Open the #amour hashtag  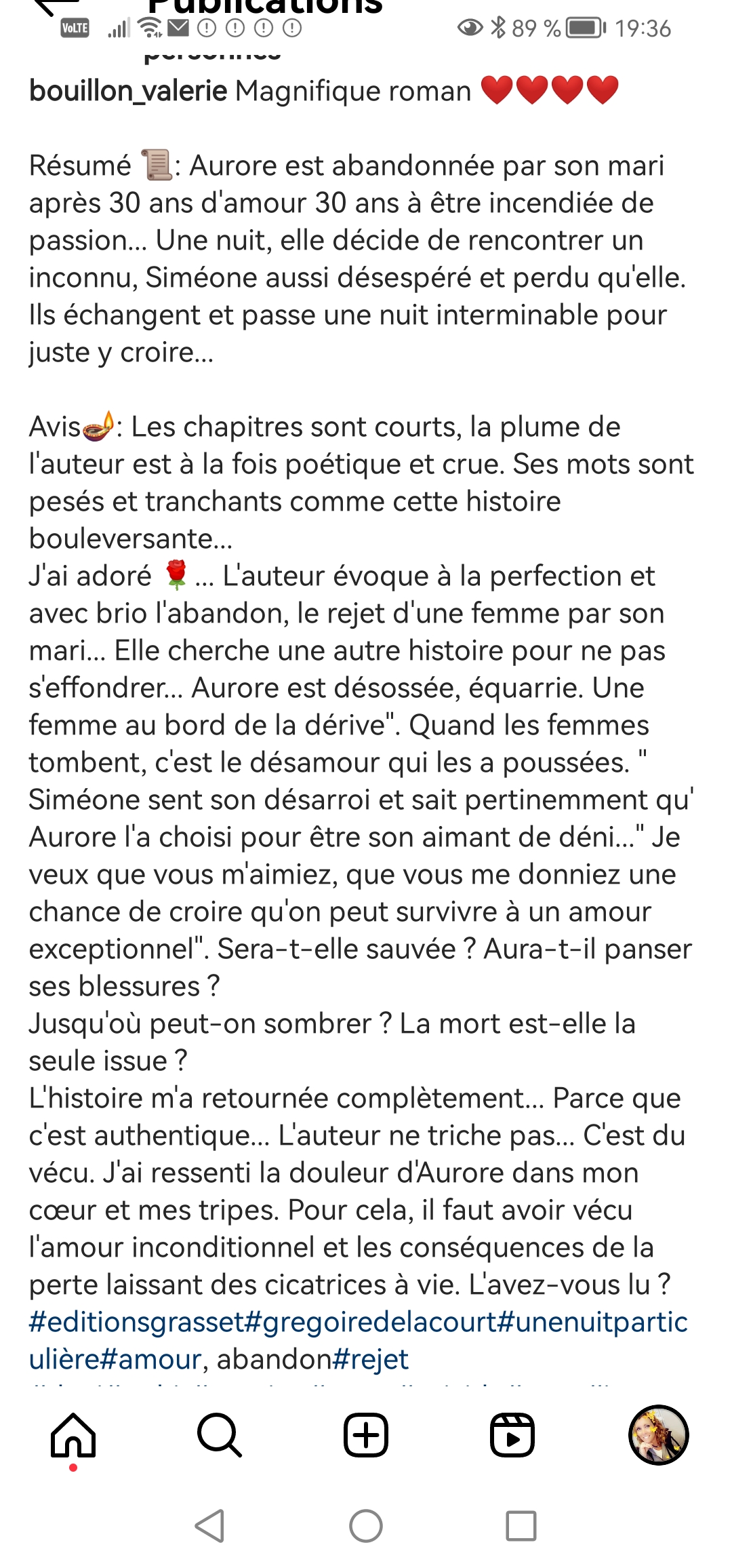tap(150, 1359)
